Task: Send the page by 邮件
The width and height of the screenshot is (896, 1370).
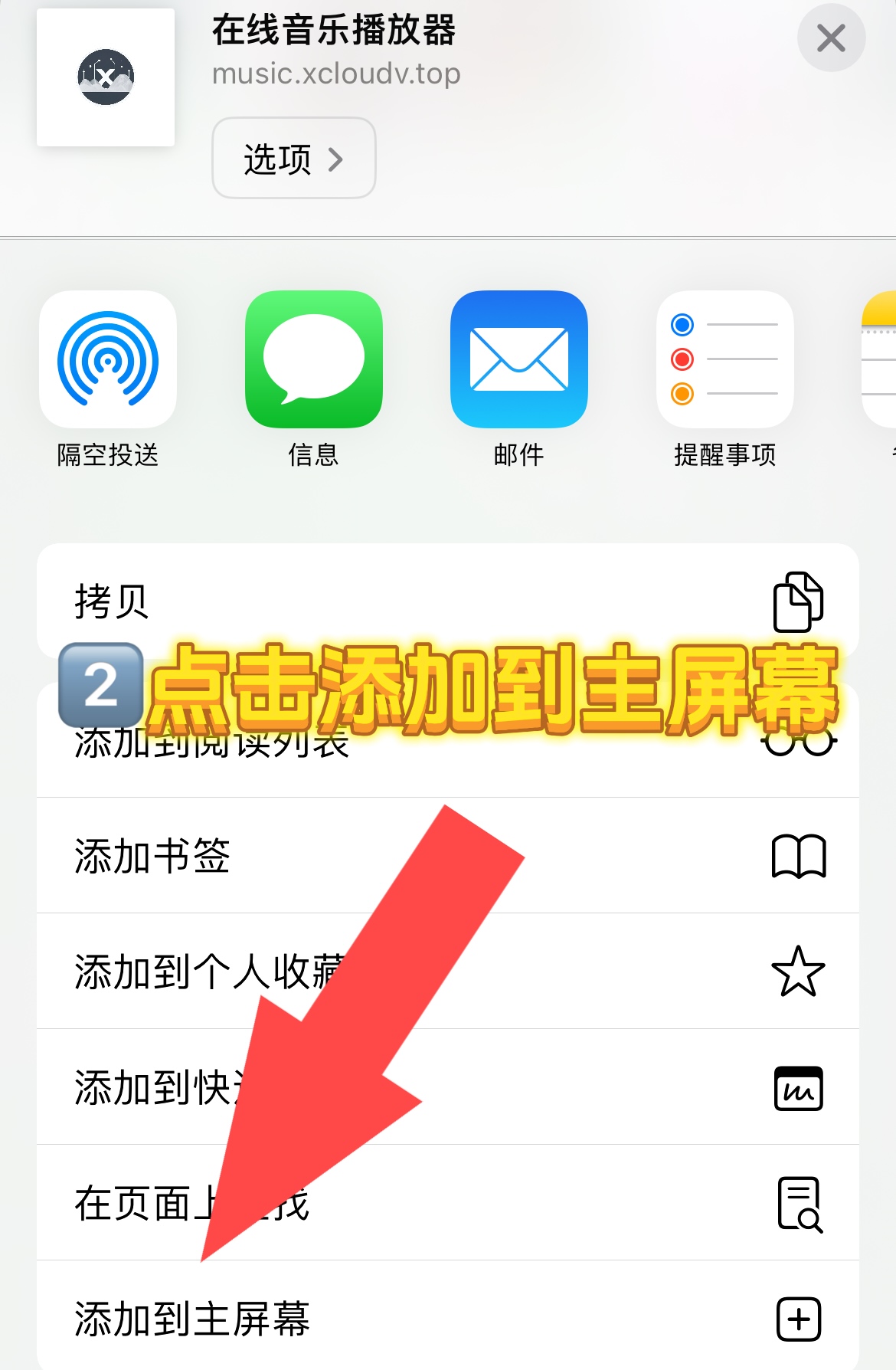Action: [518, 359]
